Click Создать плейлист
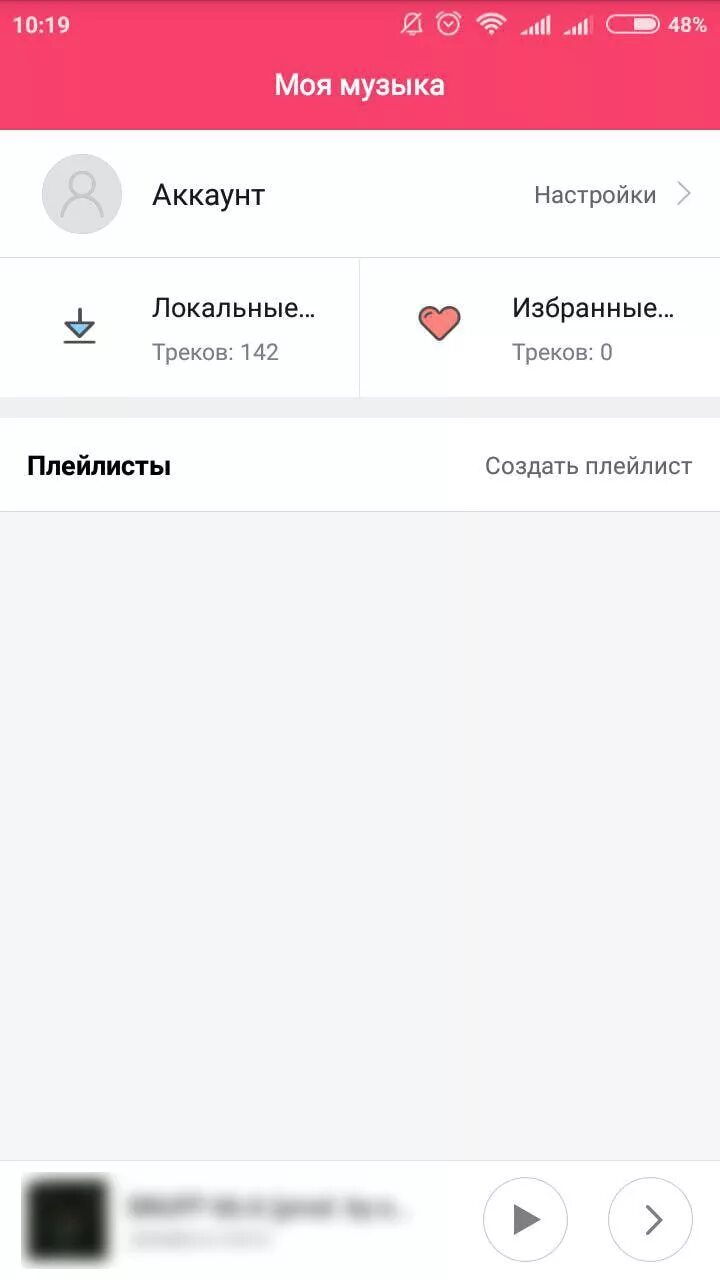The height and width of the screenshot is (1280, 720). pos(588,464)
